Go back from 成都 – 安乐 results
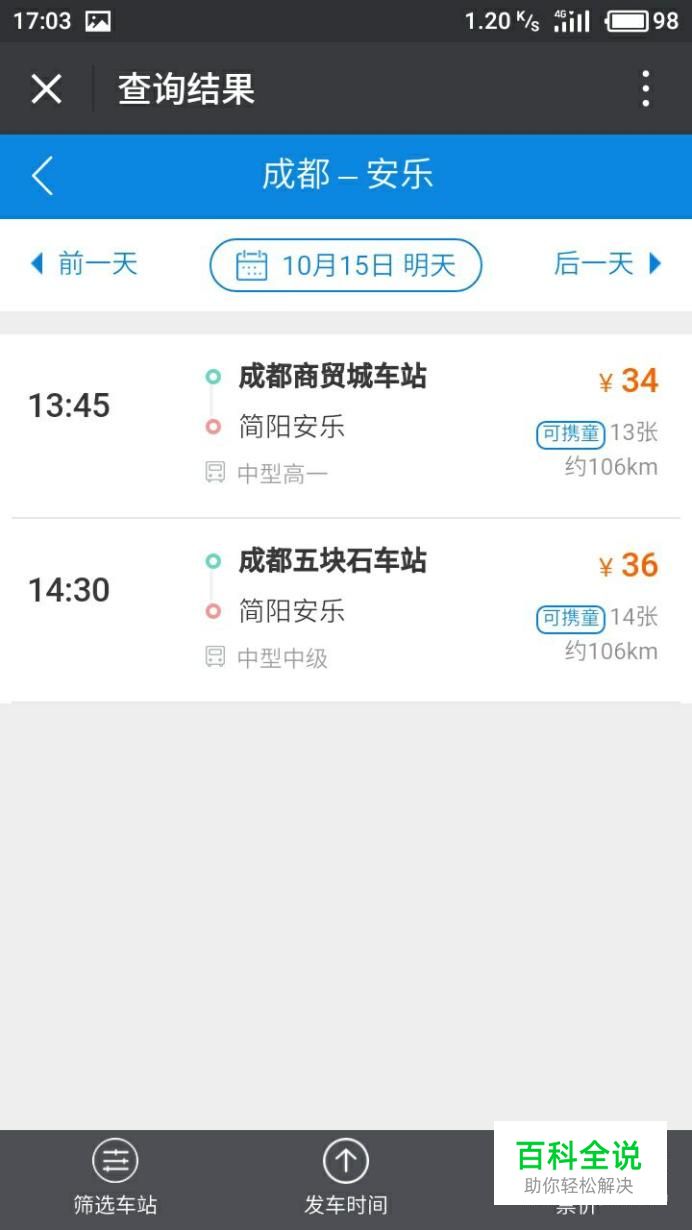This screenshot has width=692, height=1230. point(42,176)
